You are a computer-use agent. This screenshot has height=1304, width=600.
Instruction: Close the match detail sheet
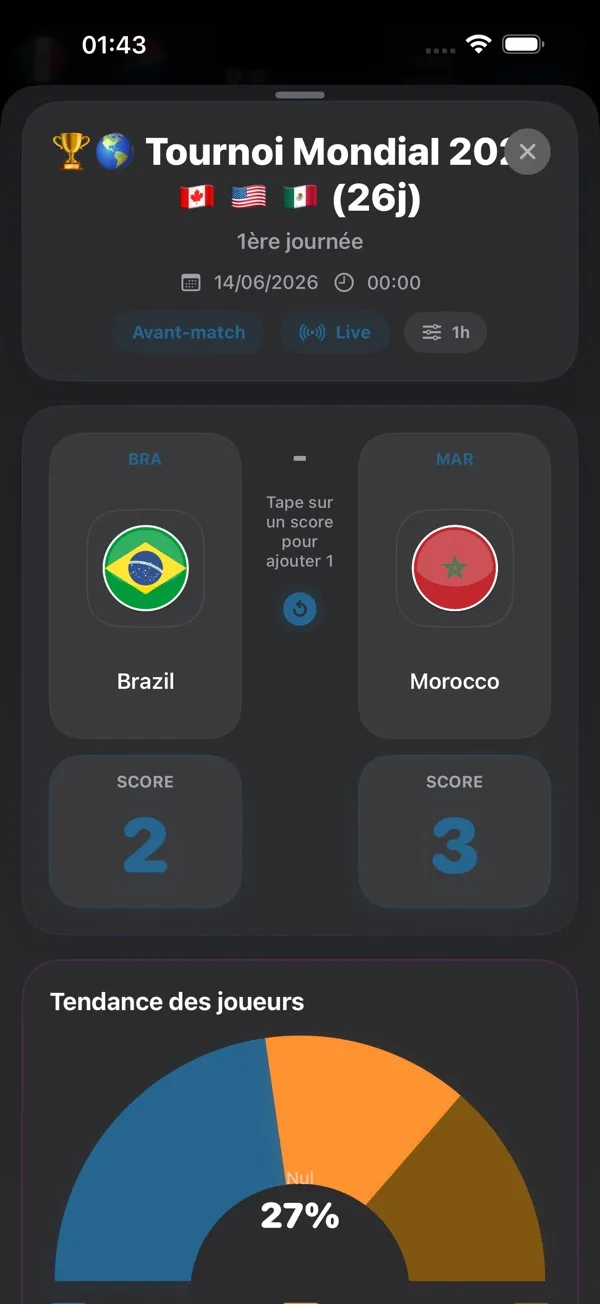click(528, 152)
